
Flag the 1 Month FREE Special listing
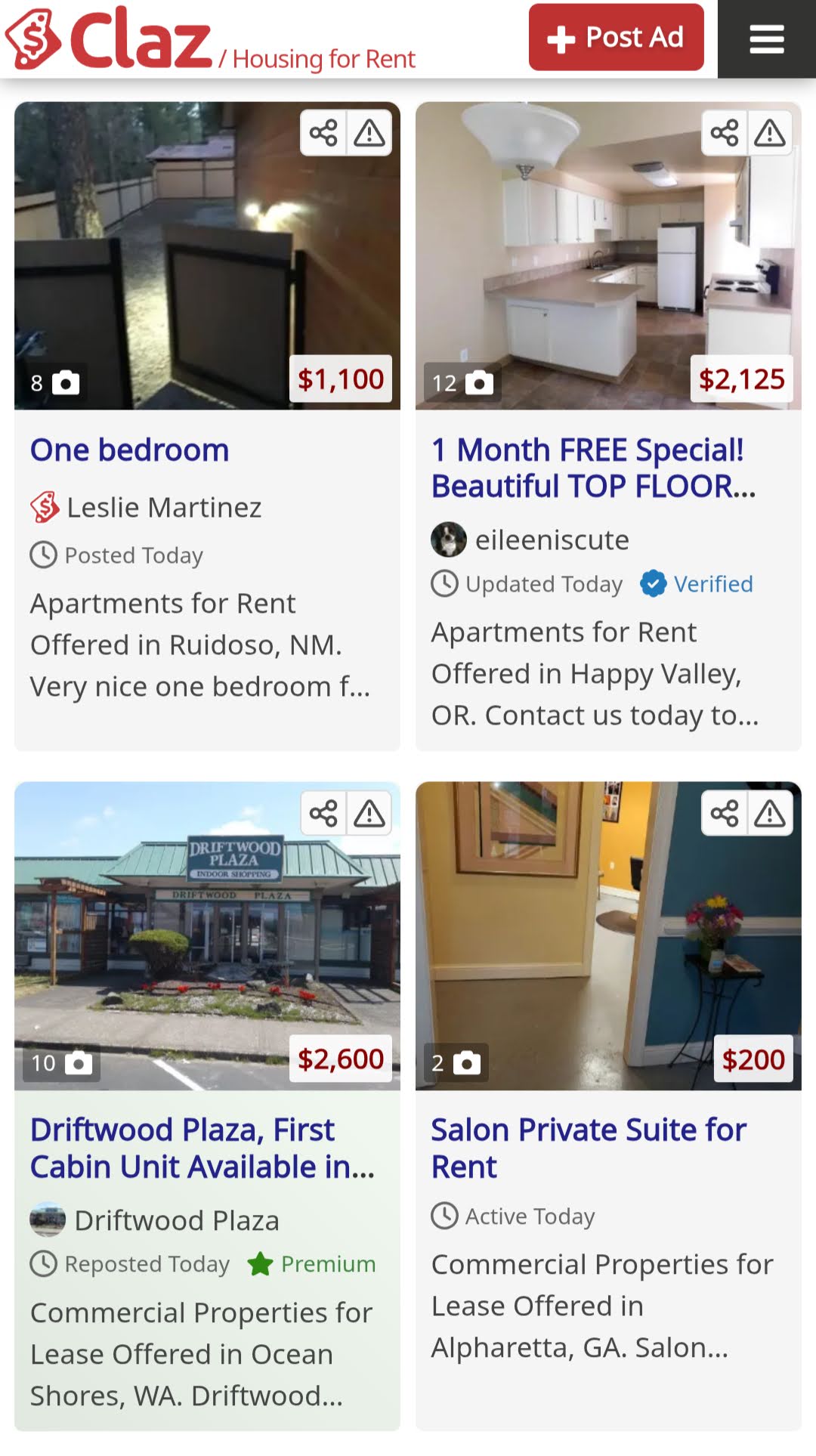[770, 133]
